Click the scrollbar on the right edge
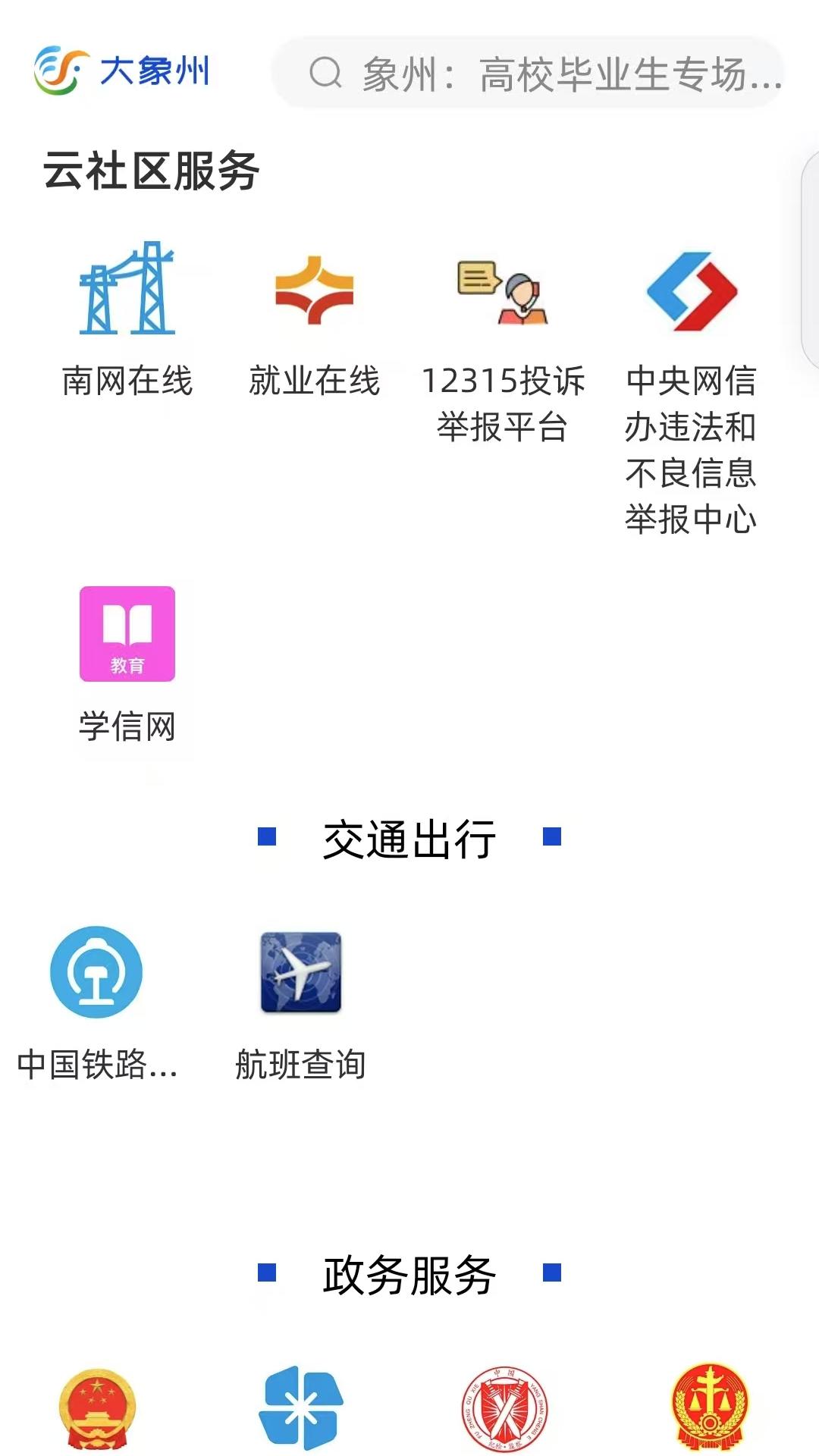 [x=813, y=250]
